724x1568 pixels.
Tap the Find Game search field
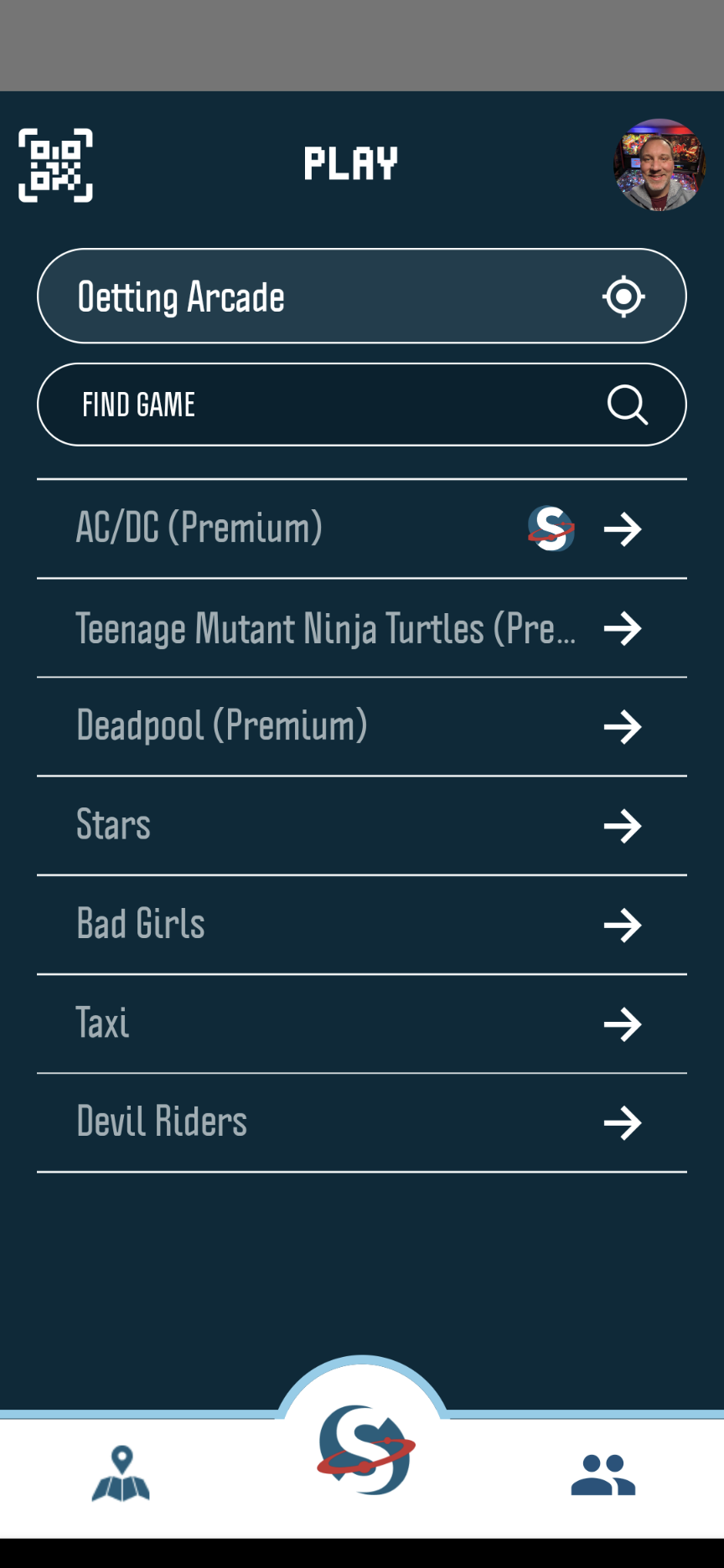pyautogui.click(x=362, y=405)
